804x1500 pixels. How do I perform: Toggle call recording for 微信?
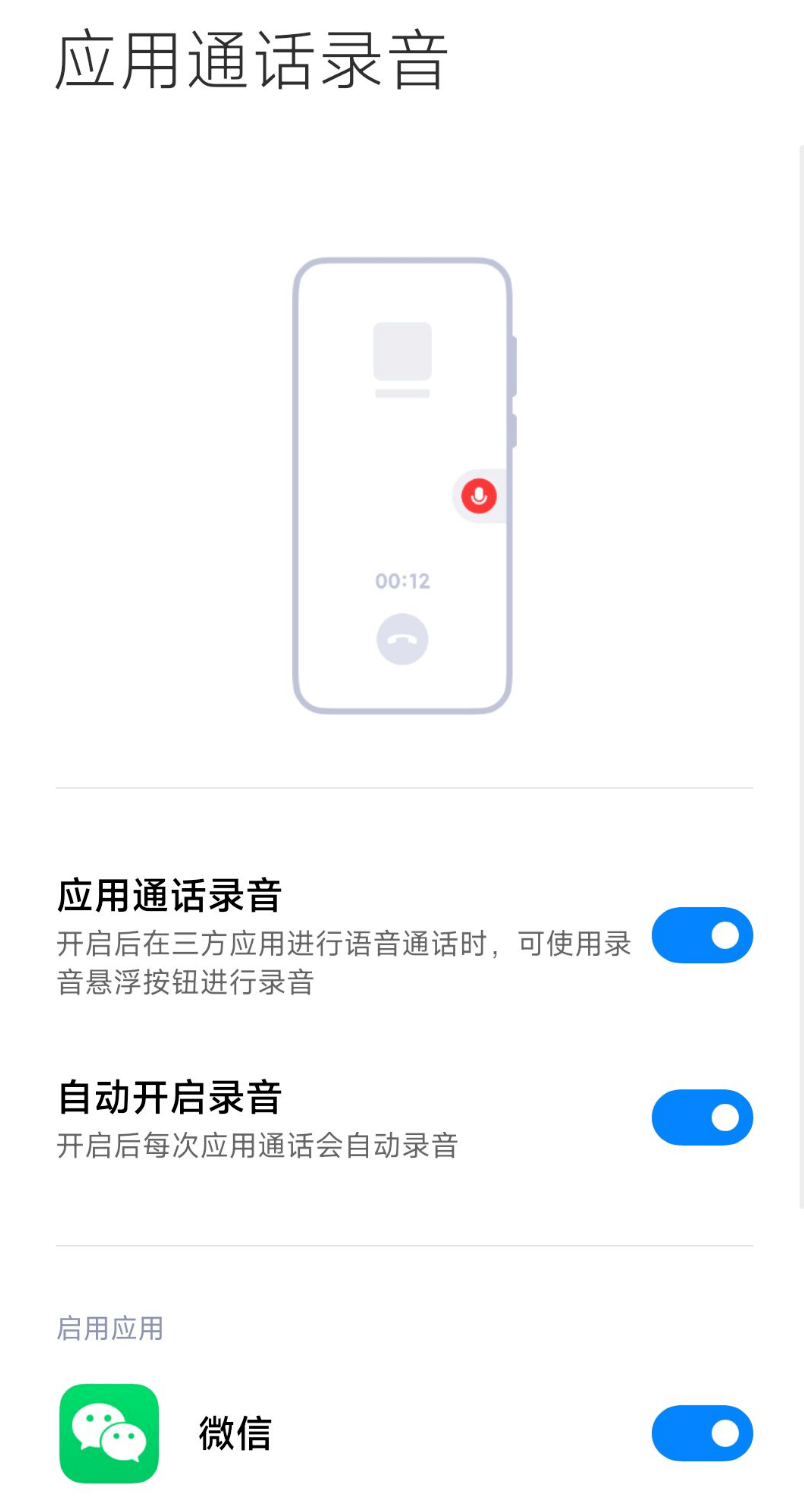point(702,1433)
